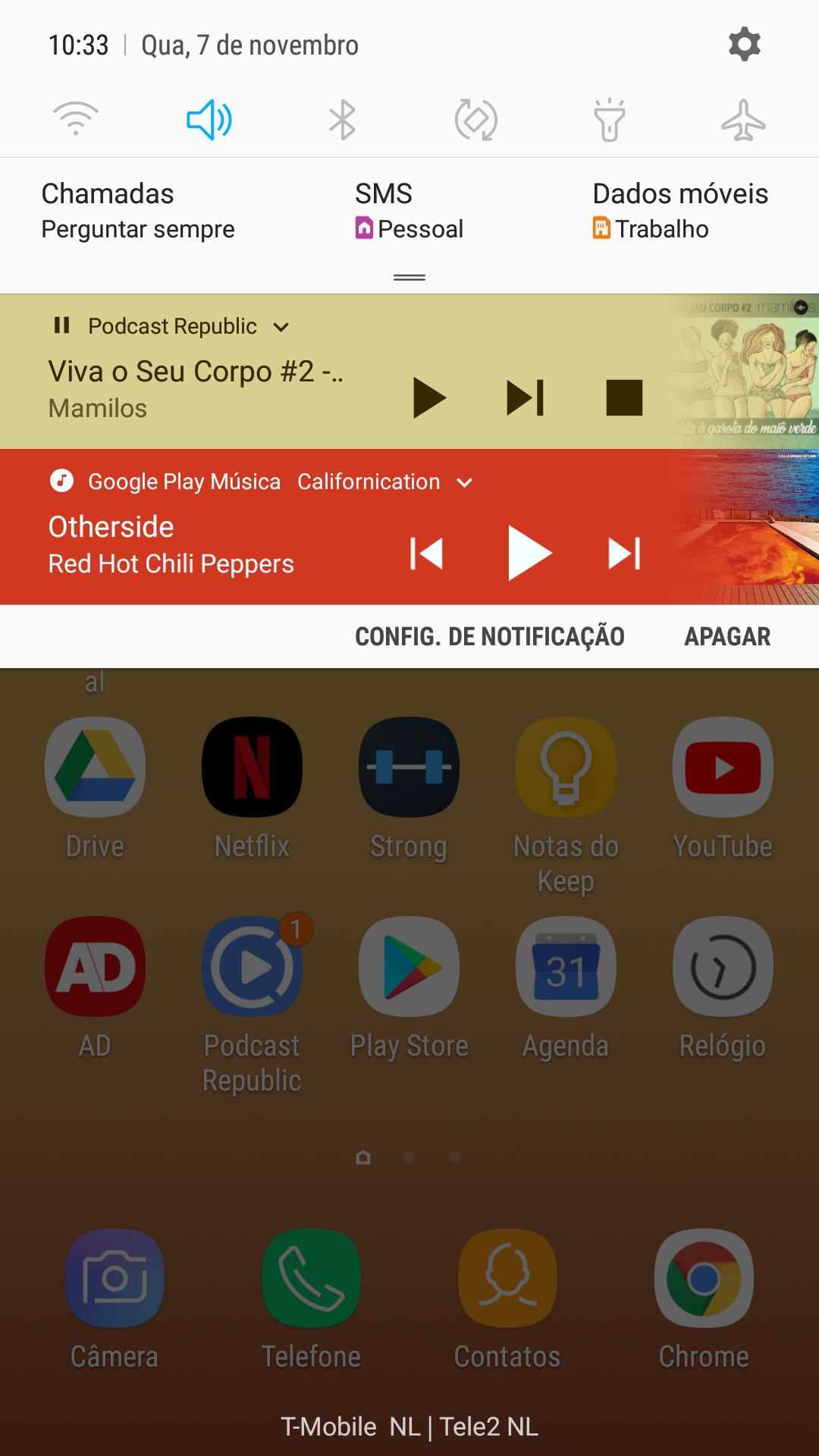819x1456 pixels.
Task: Turn on Bluetooth
Action: click(x=342, y=120)
